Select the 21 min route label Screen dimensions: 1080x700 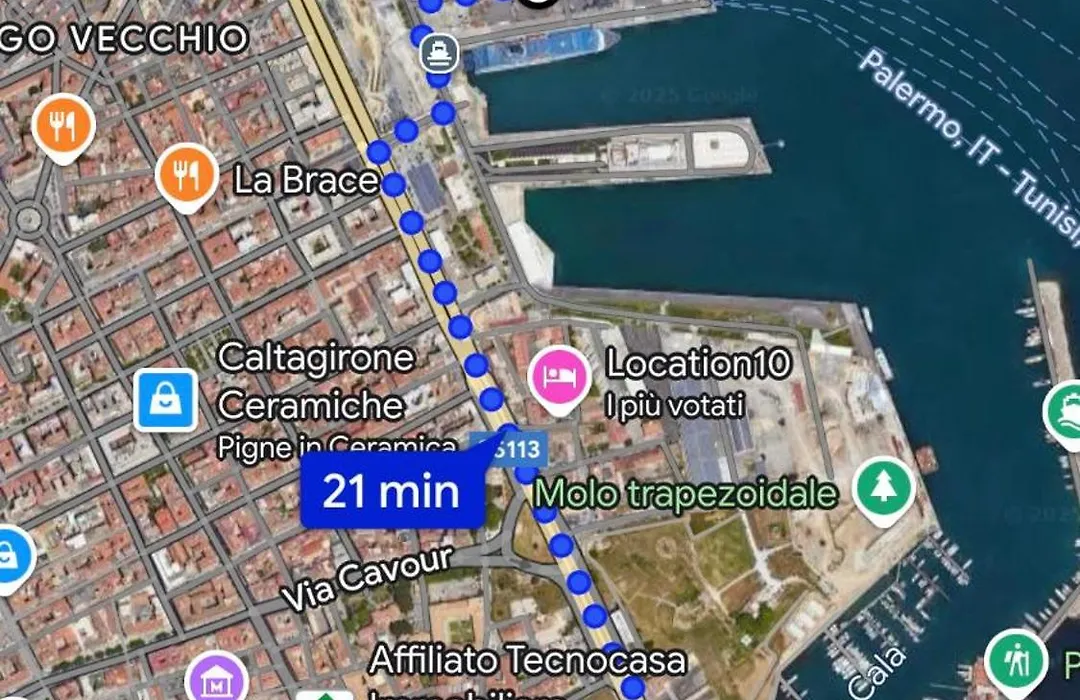pos(392,492)
